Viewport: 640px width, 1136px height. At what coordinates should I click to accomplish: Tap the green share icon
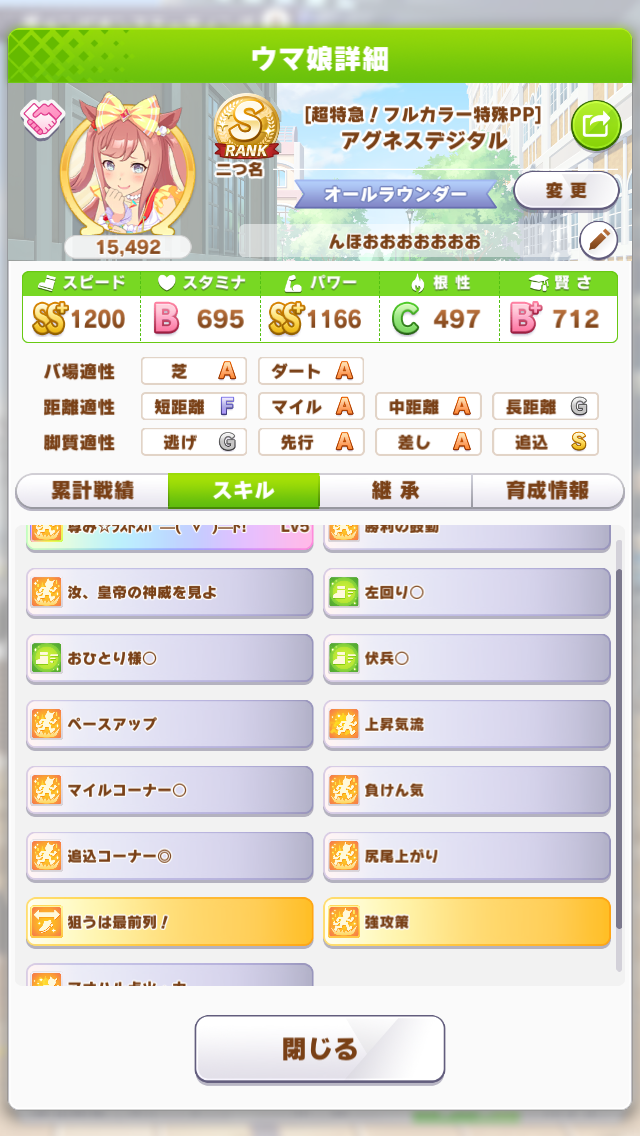(x=595, y=126)
